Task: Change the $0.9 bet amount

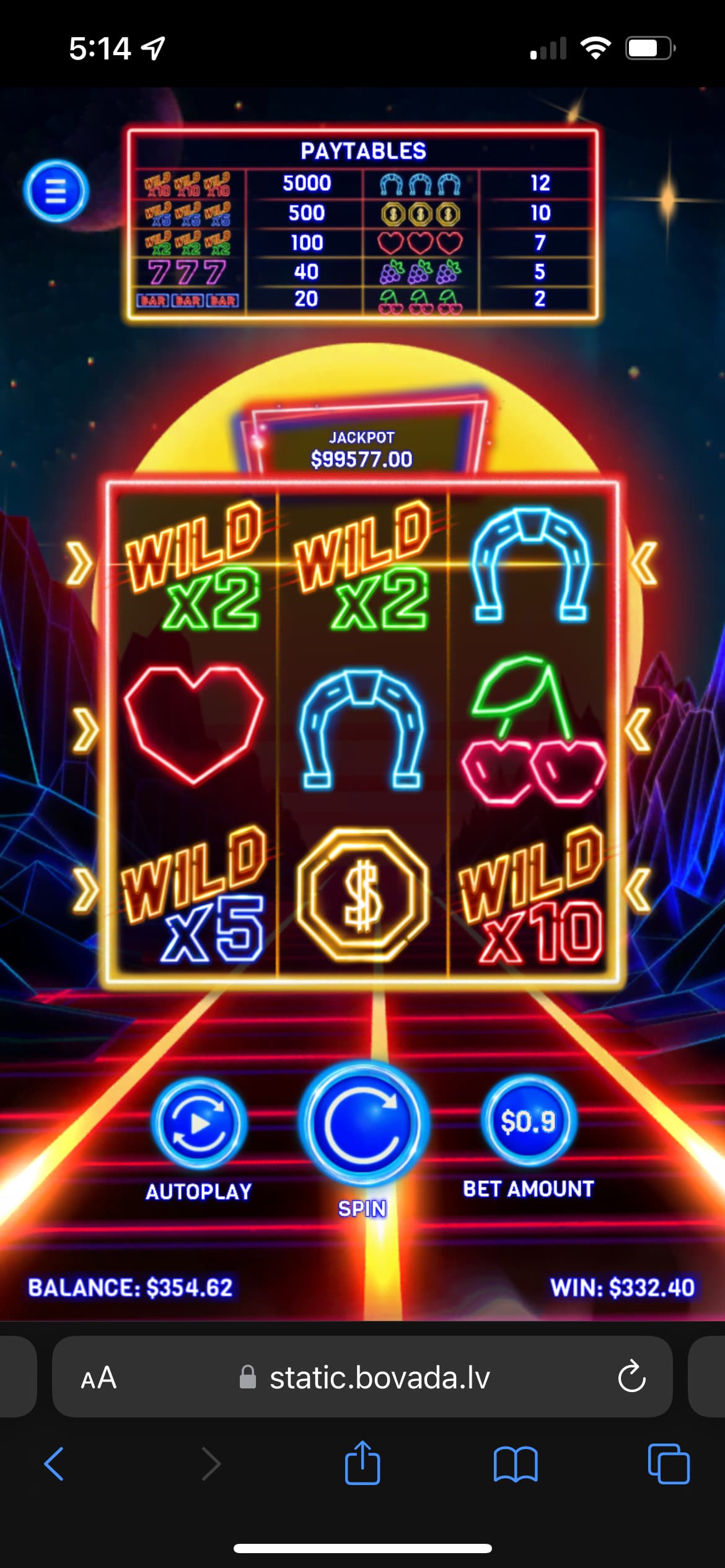Action: pyautogui.click(x=529, y=1122)
